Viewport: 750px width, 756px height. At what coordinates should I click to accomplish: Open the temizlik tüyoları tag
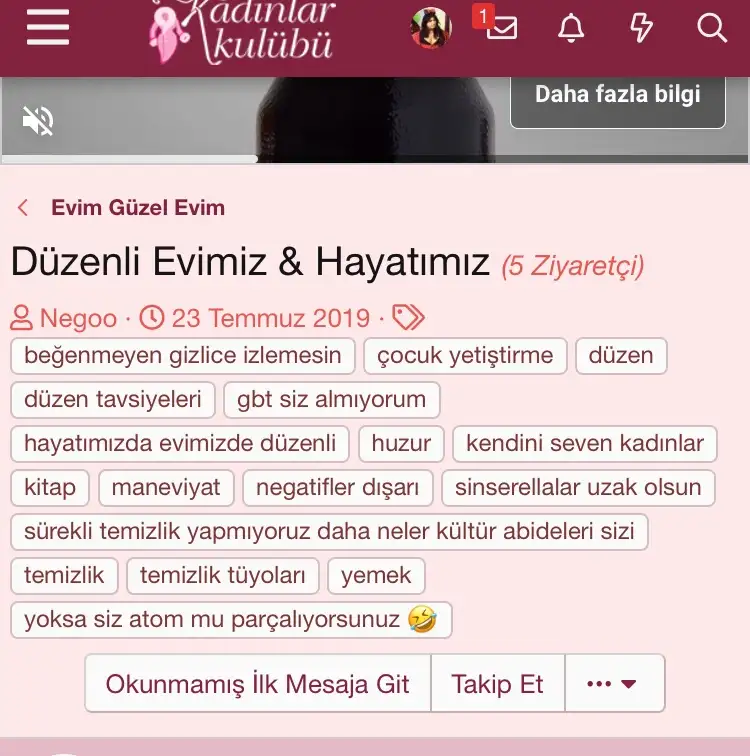coord(223,576)
